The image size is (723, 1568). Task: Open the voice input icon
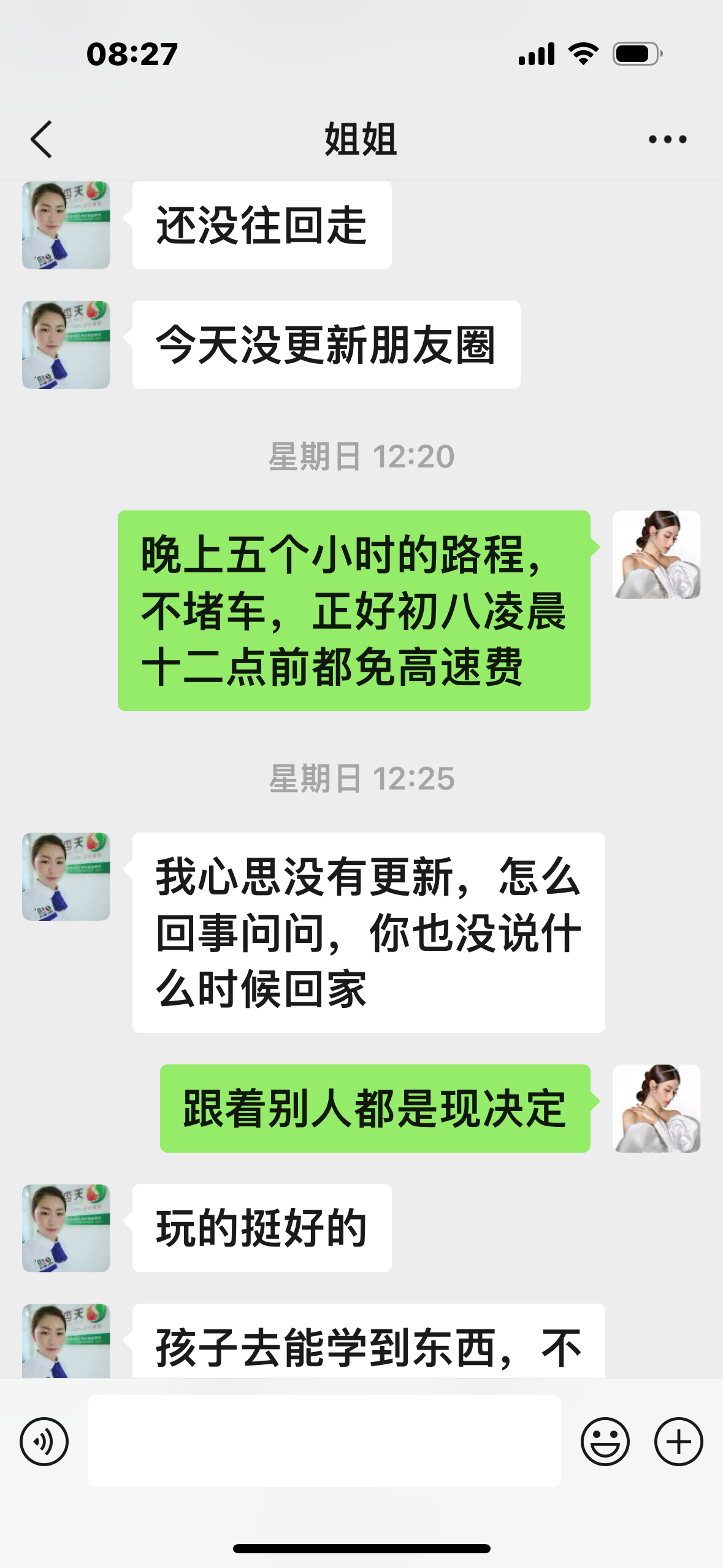[44, 1441]
